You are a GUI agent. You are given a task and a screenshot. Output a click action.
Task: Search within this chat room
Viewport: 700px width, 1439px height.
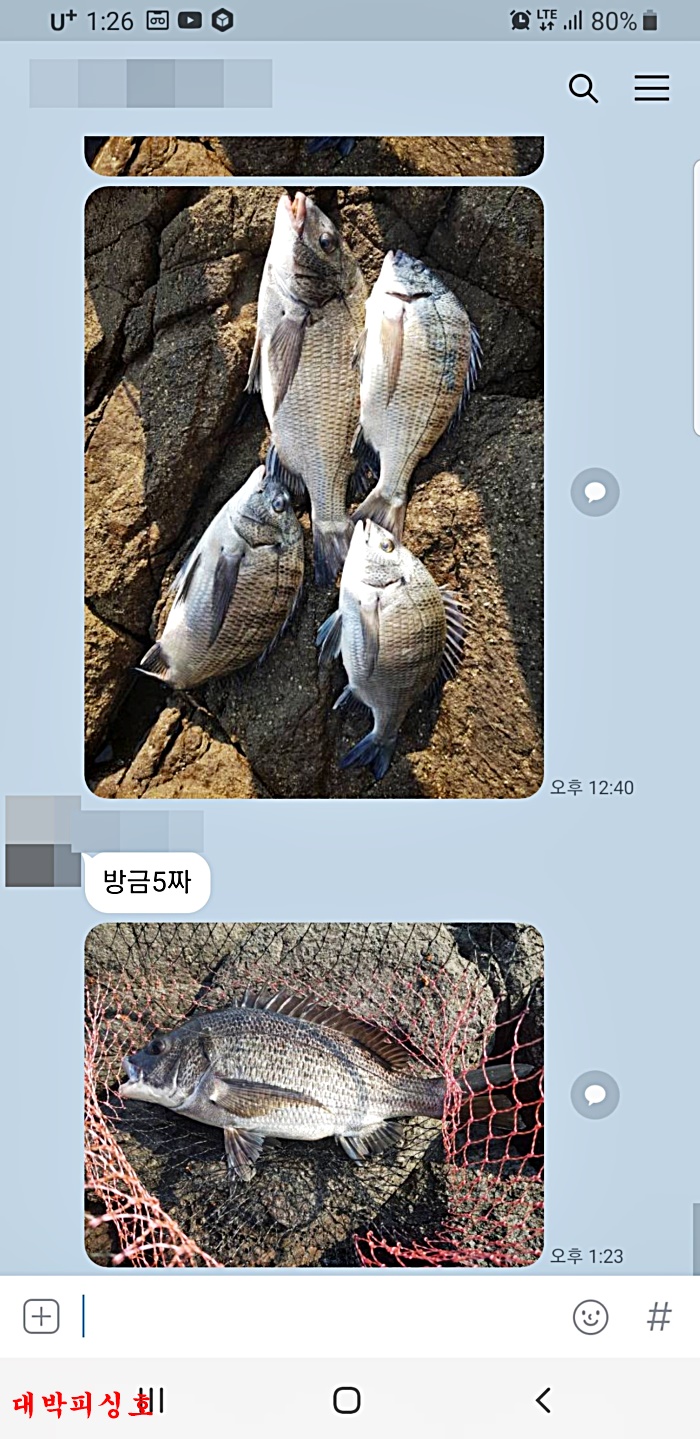pyautogui.click(x=583, y=89)
